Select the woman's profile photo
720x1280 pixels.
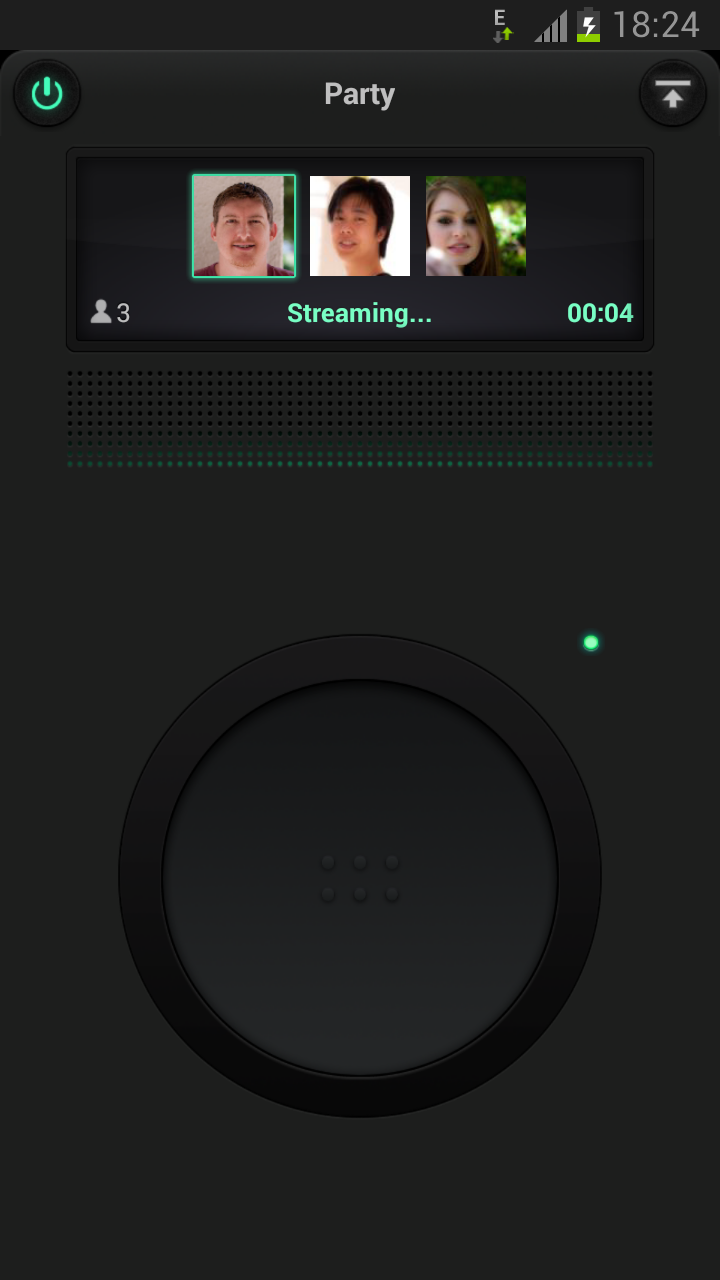[x=476, y=226]
